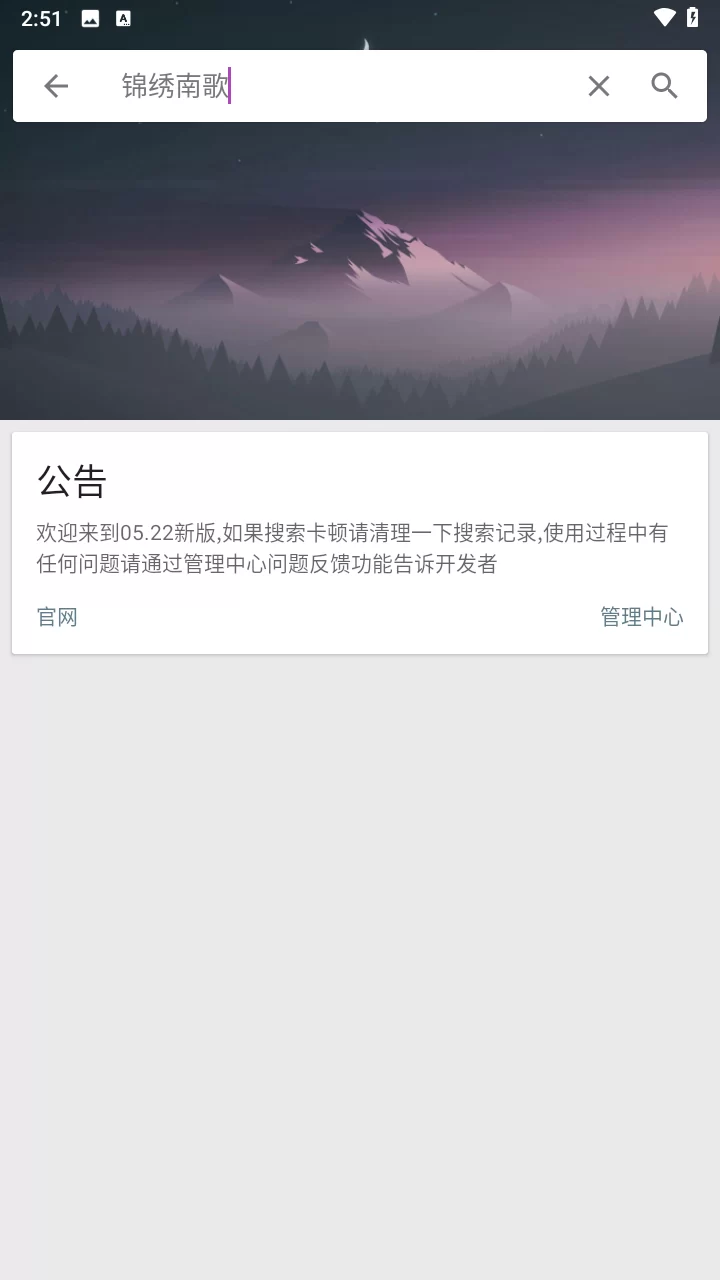The width and height of the screenshot is (720, 1280).
Task: Tap the magnifier to start searching
Action: click(x=664, y=86)
